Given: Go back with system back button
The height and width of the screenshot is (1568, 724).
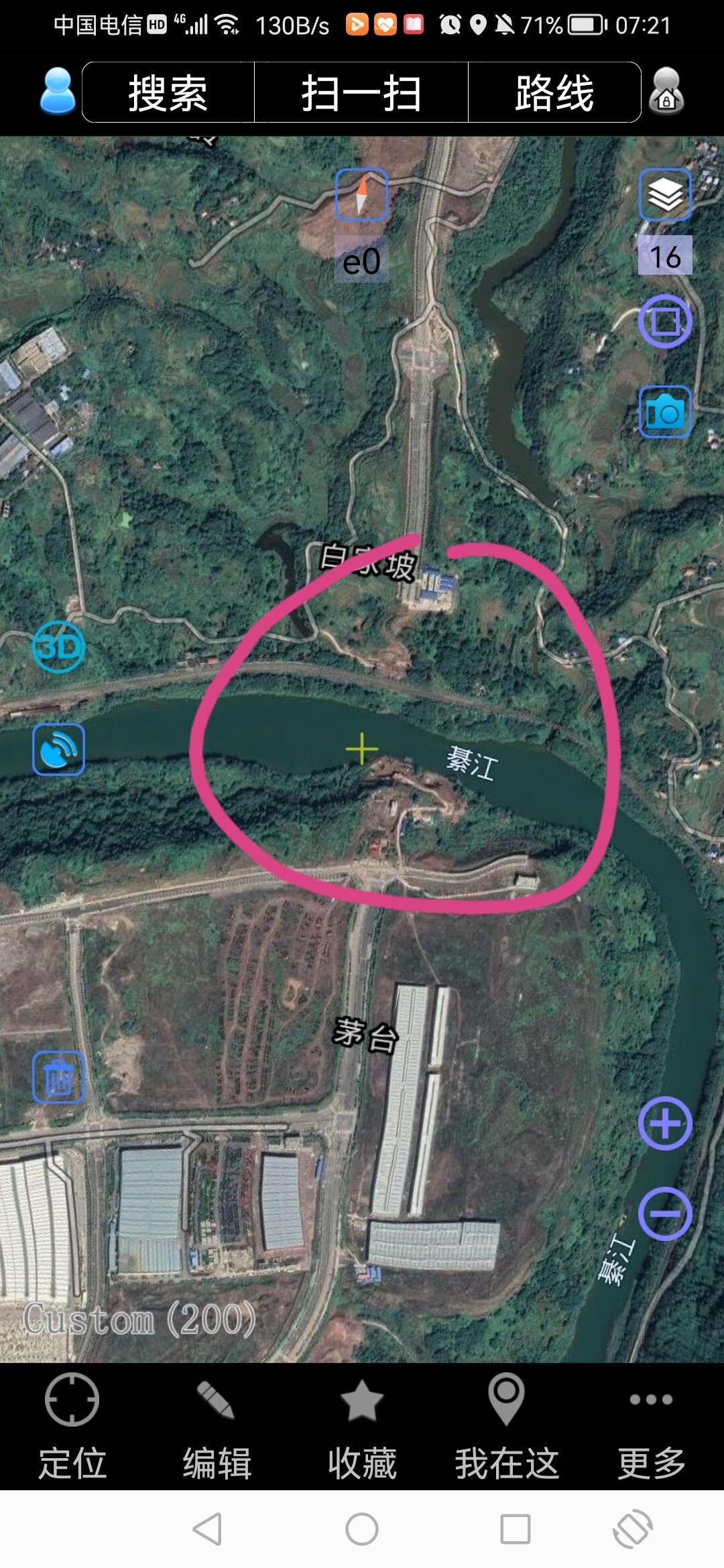Looking at the screenshot, I should [208, 1529].
